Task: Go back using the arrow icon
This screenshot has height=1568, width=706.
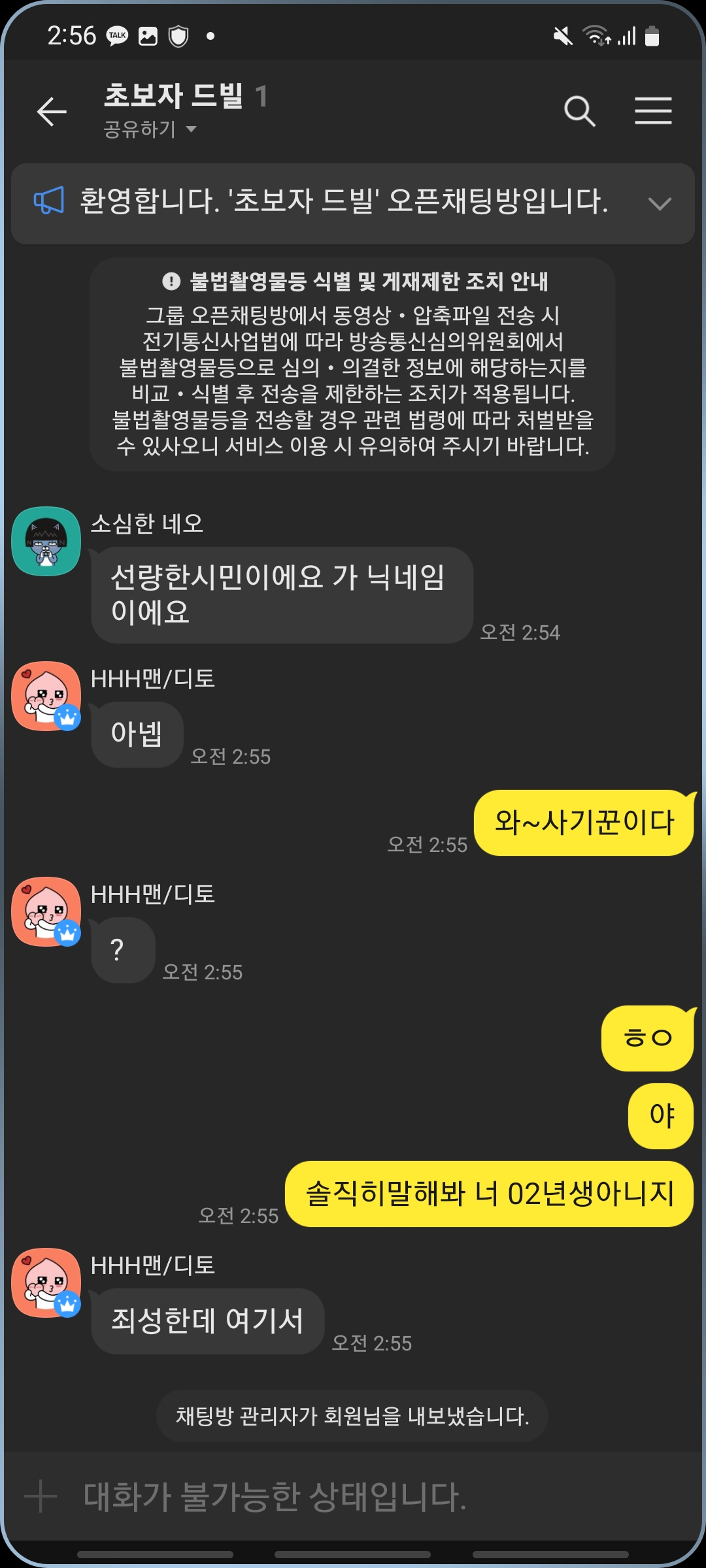Action: tap(52, 112)
